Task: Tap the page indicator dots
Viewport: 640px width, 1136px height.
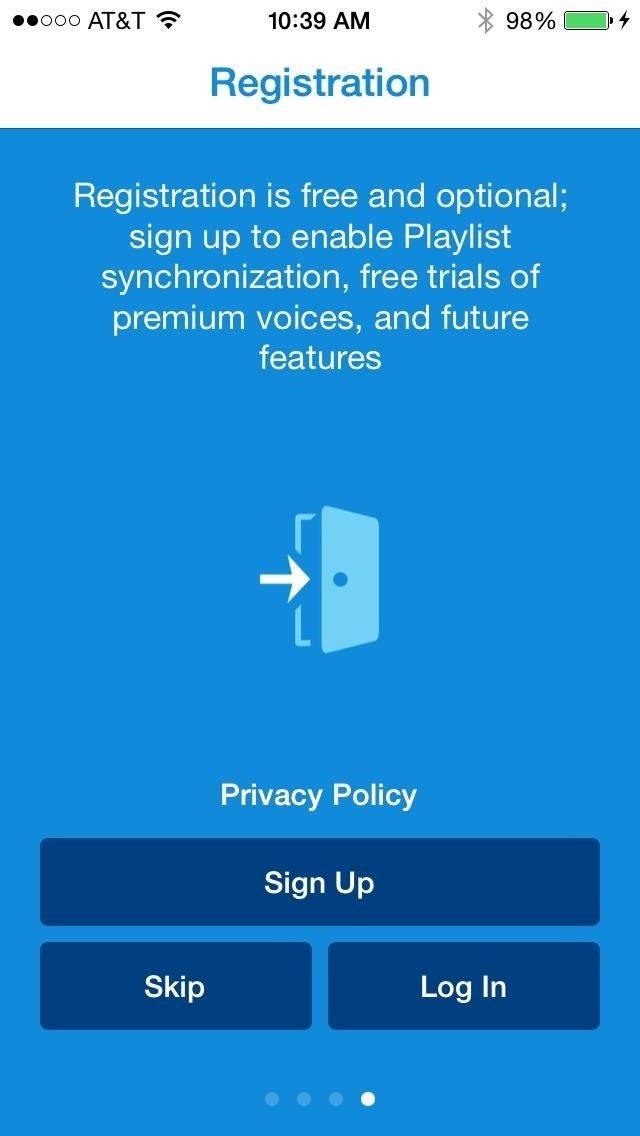Action: click(320, 1099)
